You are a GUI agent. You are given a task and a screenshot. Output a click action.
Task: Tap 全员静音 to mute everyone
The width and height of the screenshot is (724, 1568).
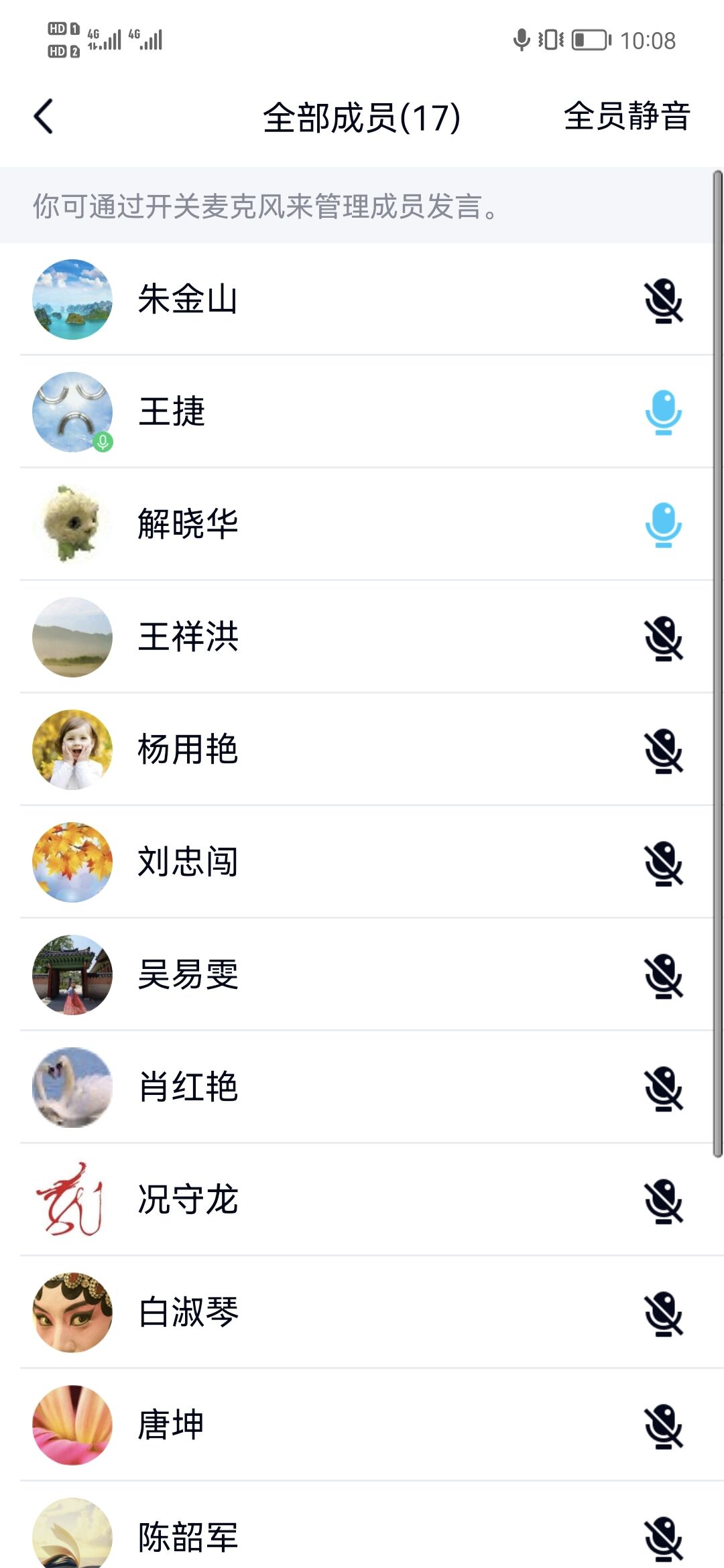click(626, 117)
